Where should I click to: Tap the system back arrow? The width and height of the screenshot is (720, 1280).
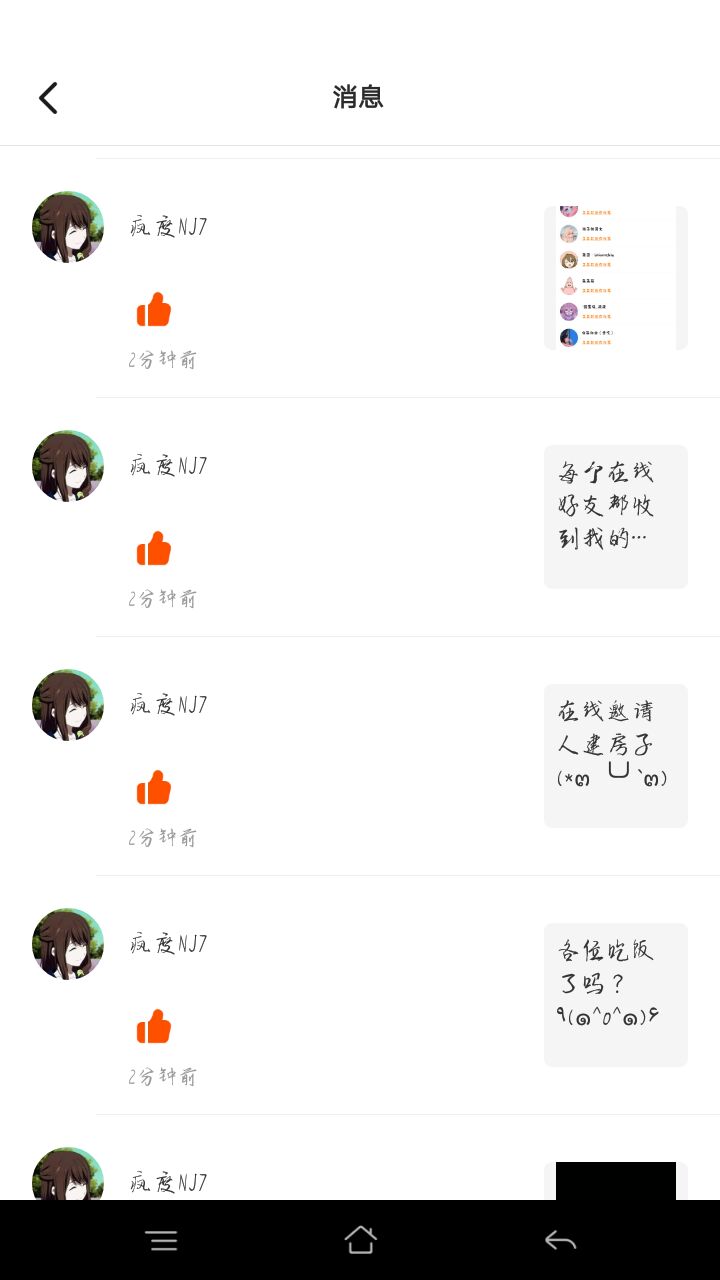click(x=560, y=1241)
